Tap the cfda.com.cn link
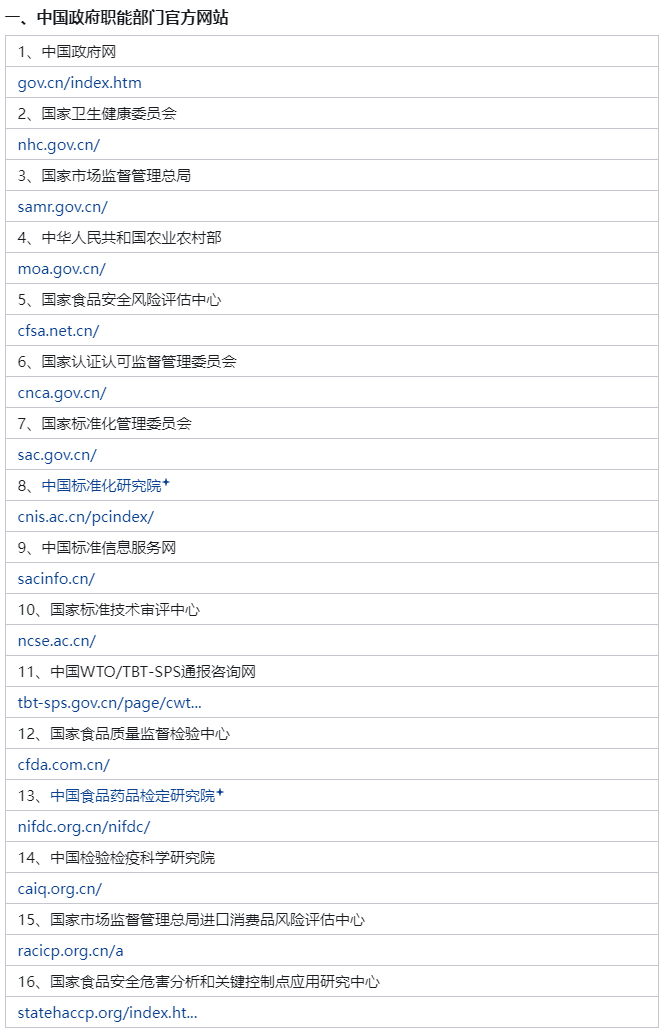 click(63, 765)
